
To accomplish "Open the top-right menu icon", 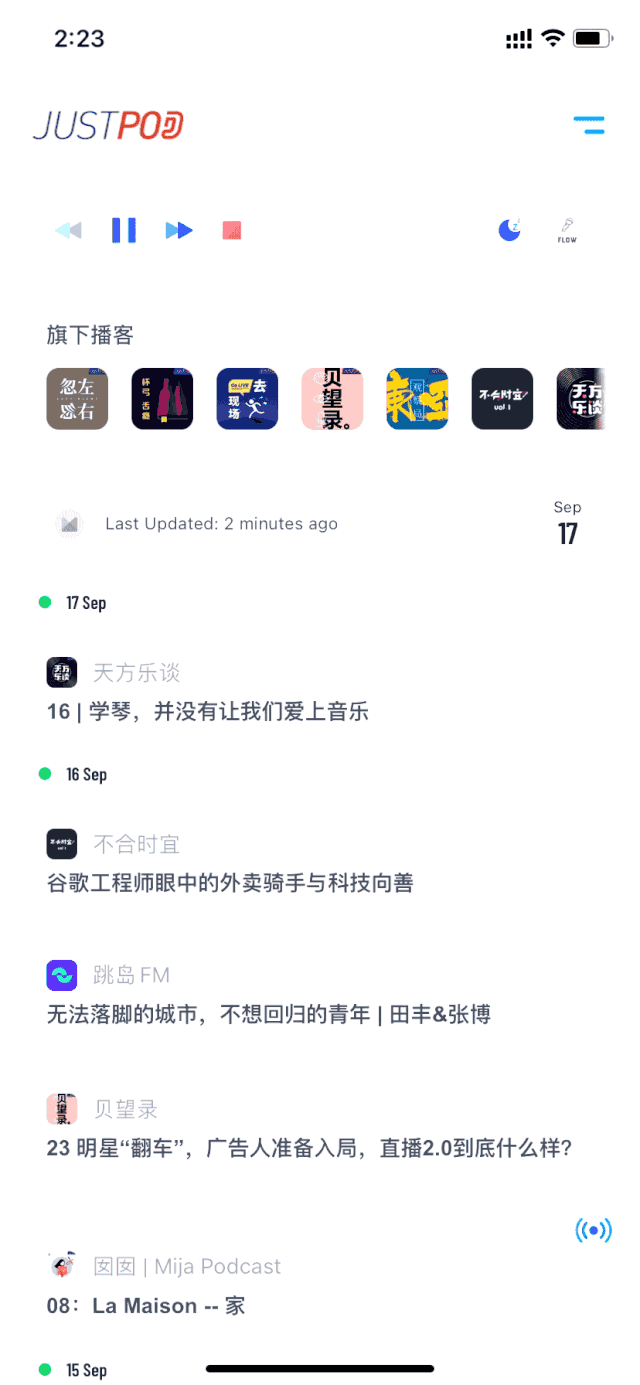I will [x=589, y=126].
